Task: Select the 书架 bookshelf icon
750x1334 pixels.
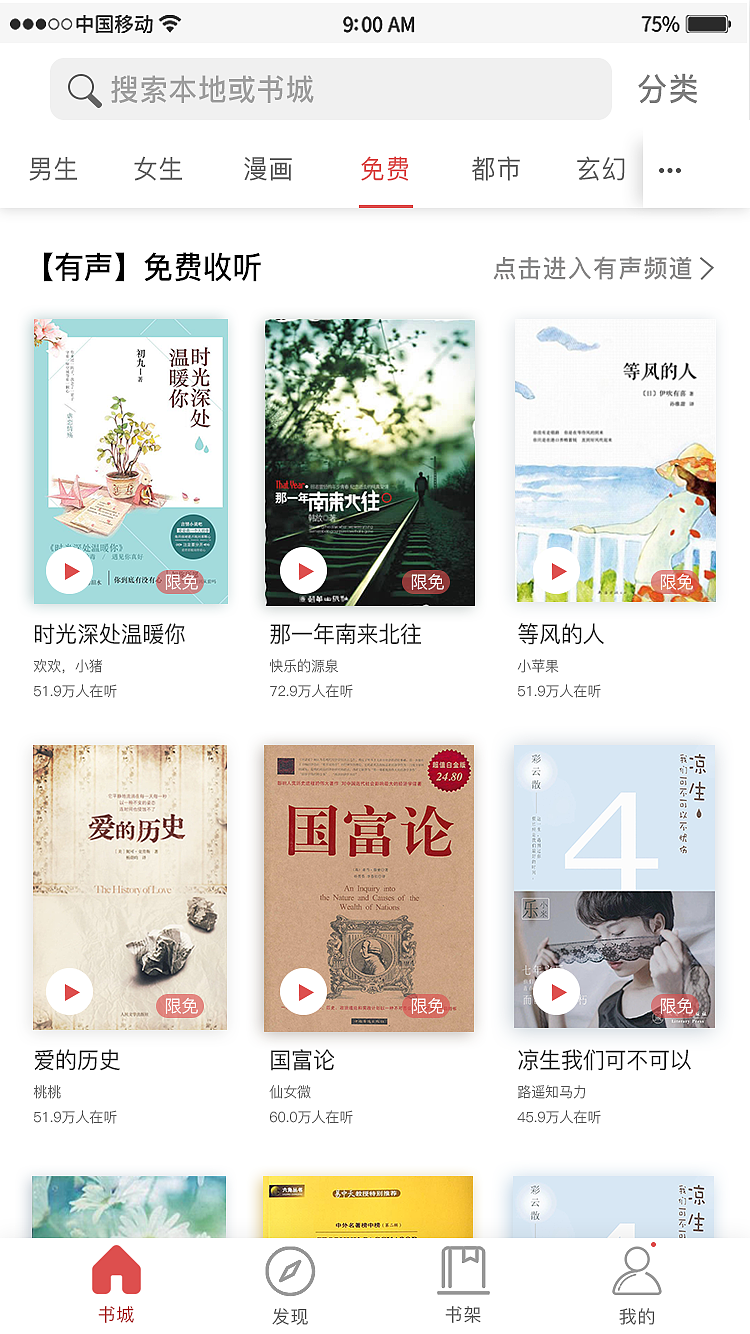Action: click(463, 1270)
